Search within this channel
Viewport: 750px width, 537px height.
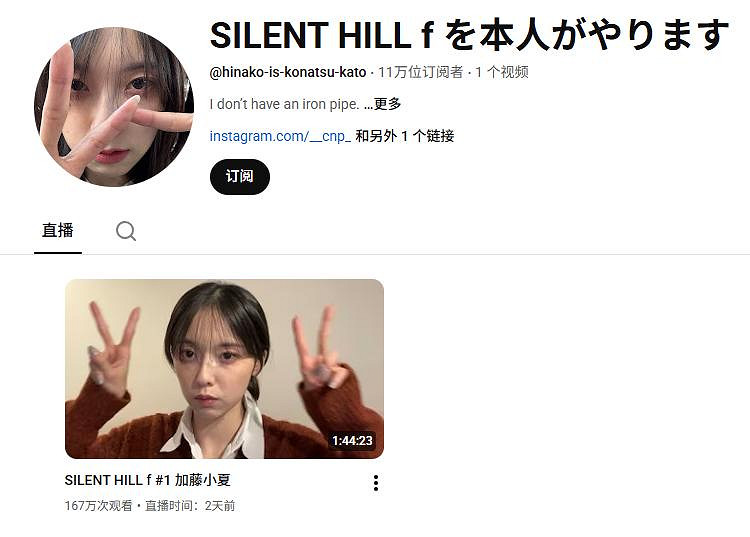[x=126, y=231]
